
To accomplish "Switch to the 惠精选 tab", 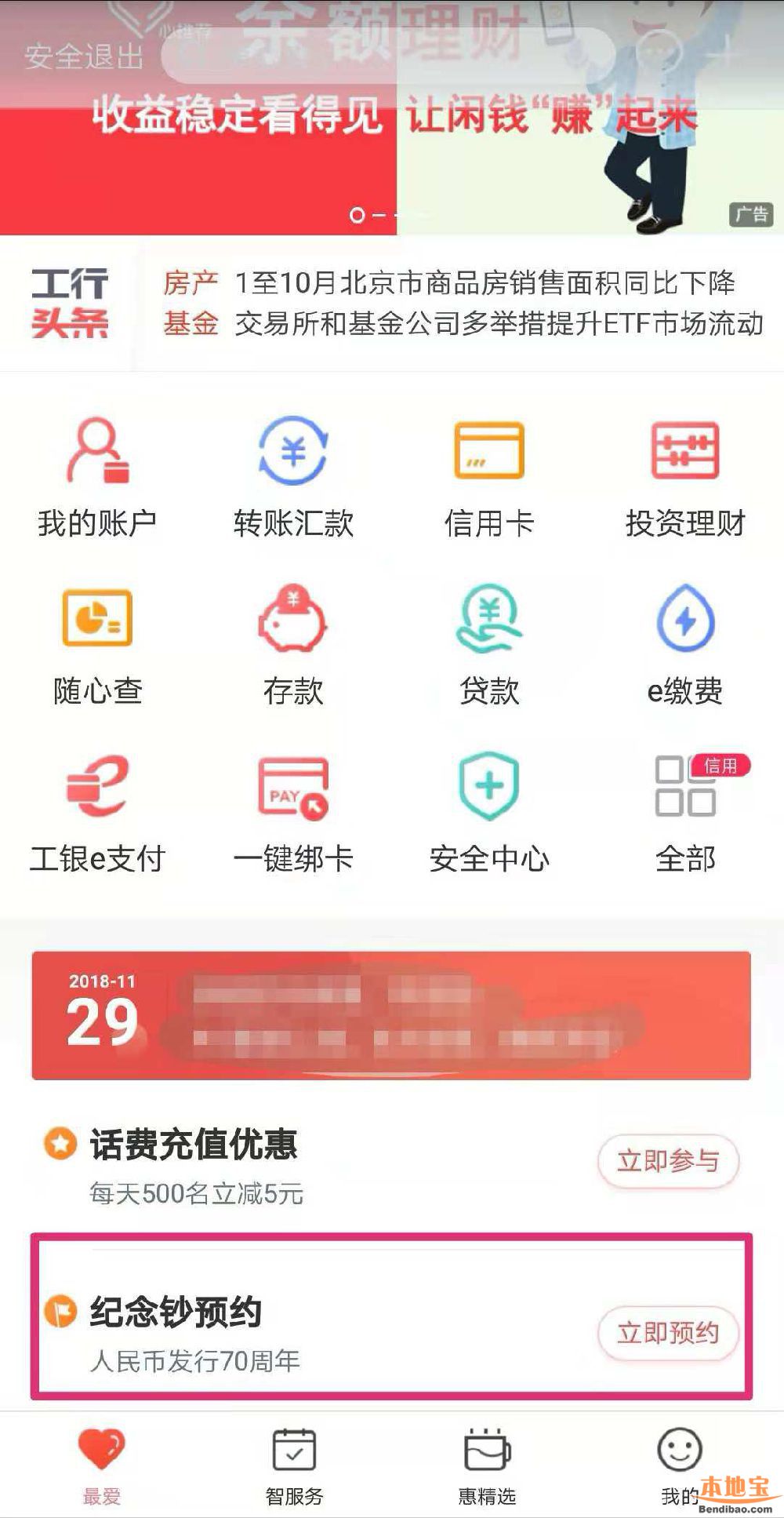I will tap(487, 1465).
